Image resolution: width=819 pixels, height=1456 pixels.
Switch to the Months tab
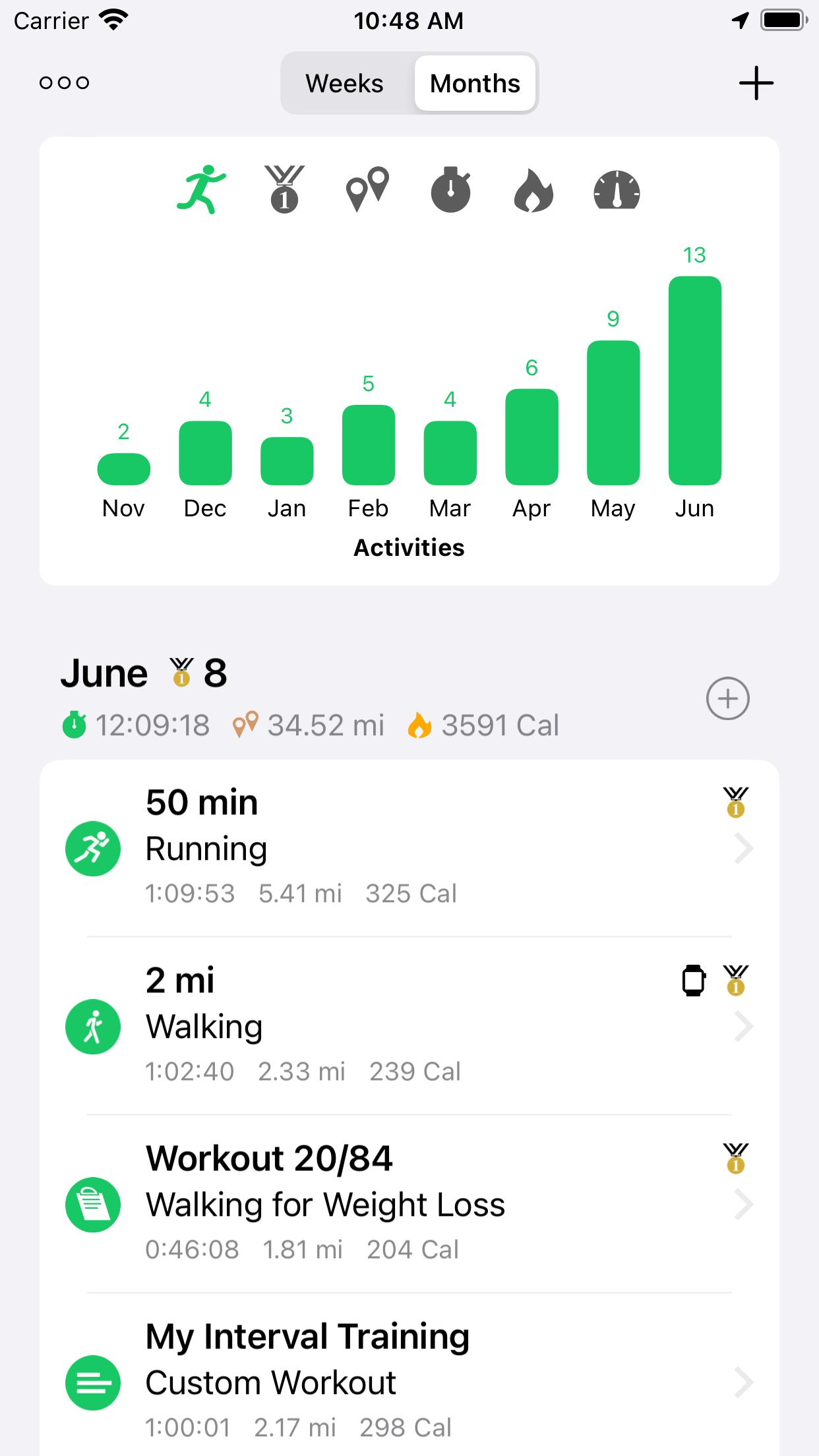(474, 83)
